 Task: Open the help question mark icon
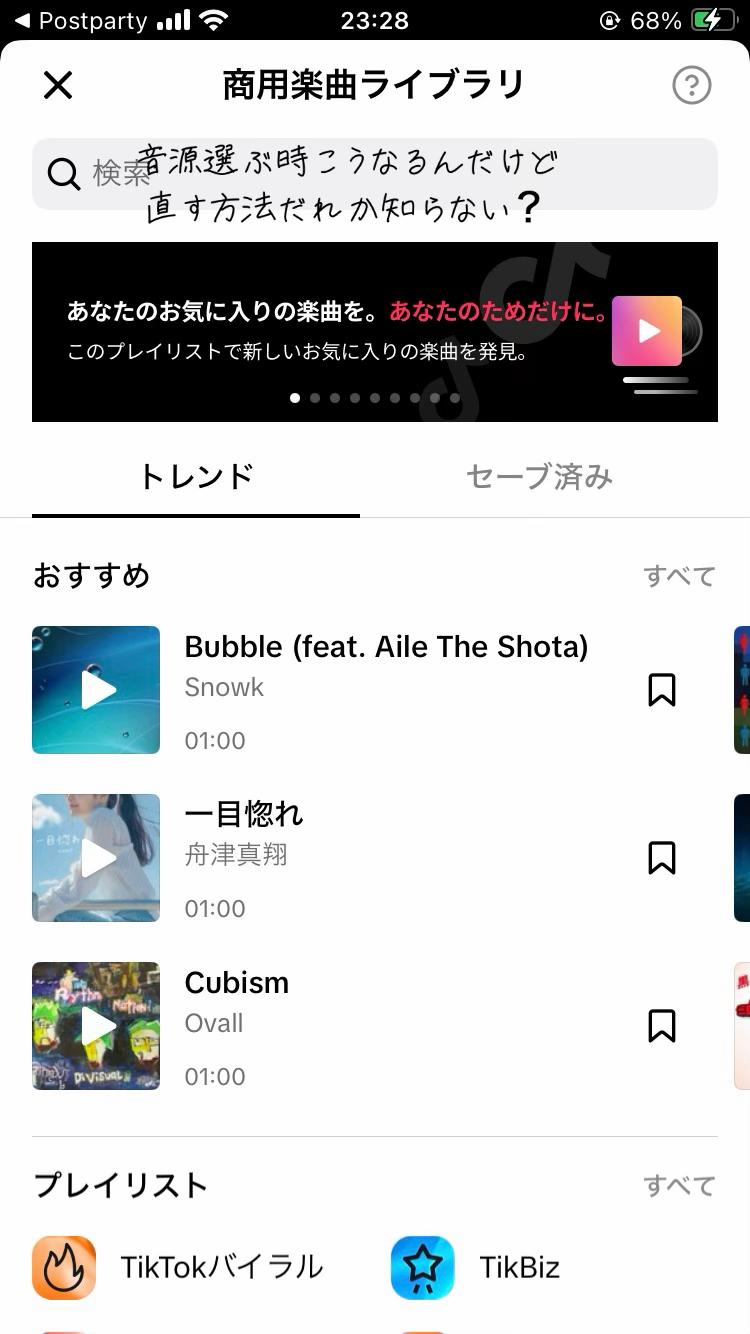pos(691,86)
